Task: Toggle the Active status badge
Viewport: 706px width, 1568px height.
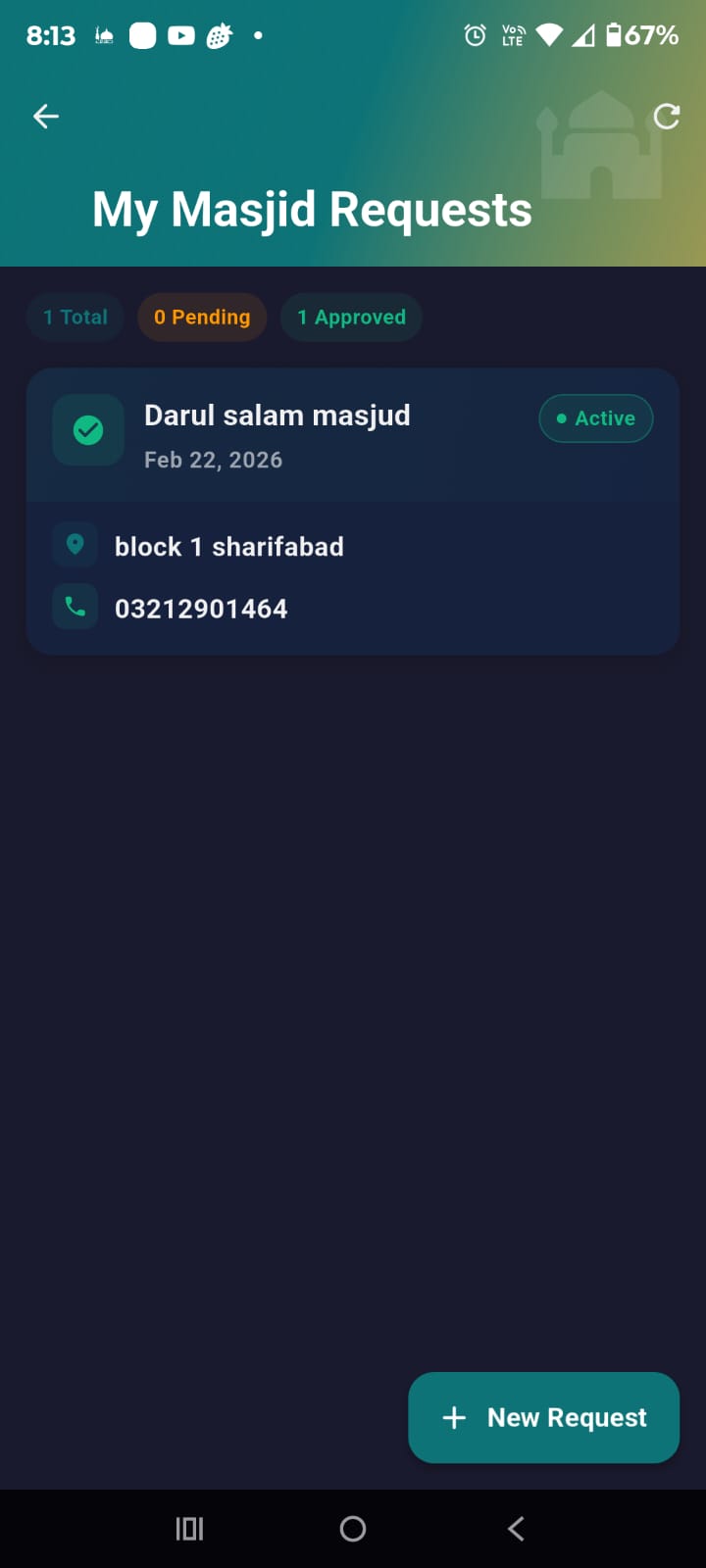Action: pyautogui.click(x=595, y=417)
